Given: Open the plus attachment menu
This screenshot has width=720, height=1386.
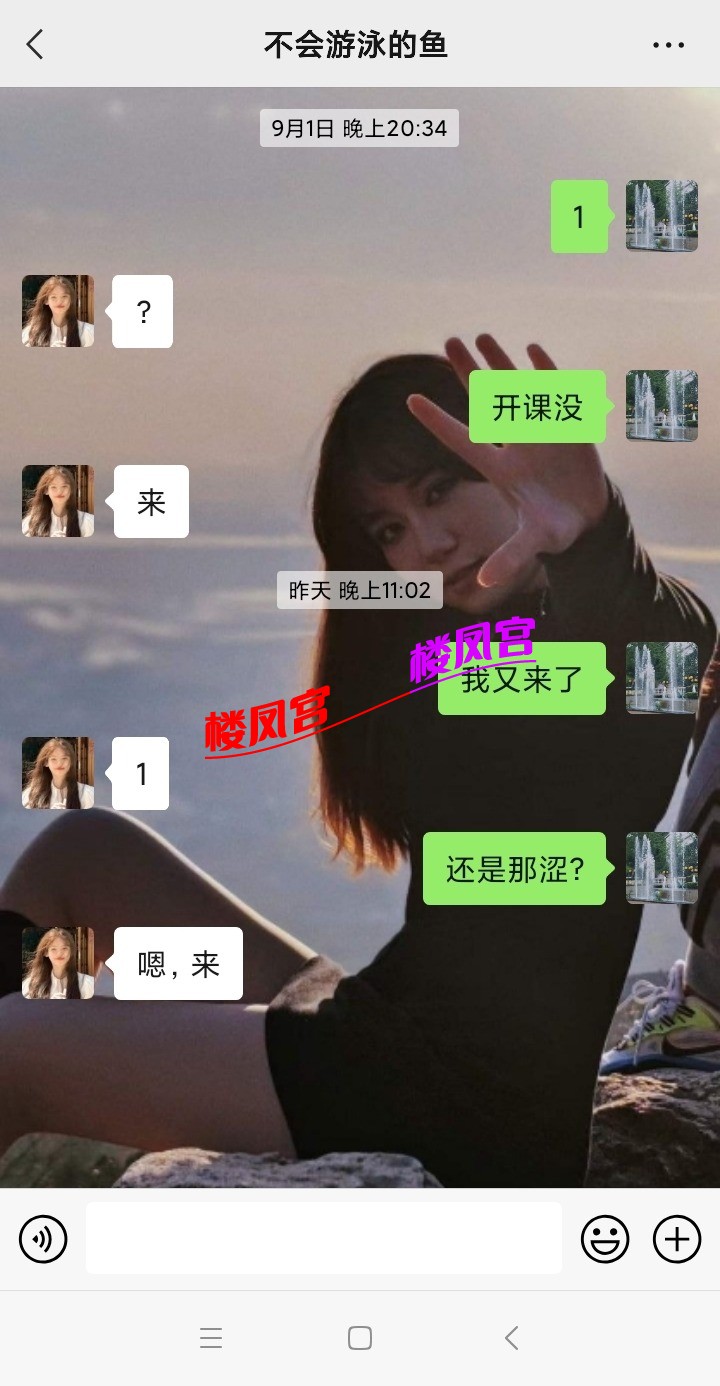Looking at the screenshot, I should [677, 1240].
